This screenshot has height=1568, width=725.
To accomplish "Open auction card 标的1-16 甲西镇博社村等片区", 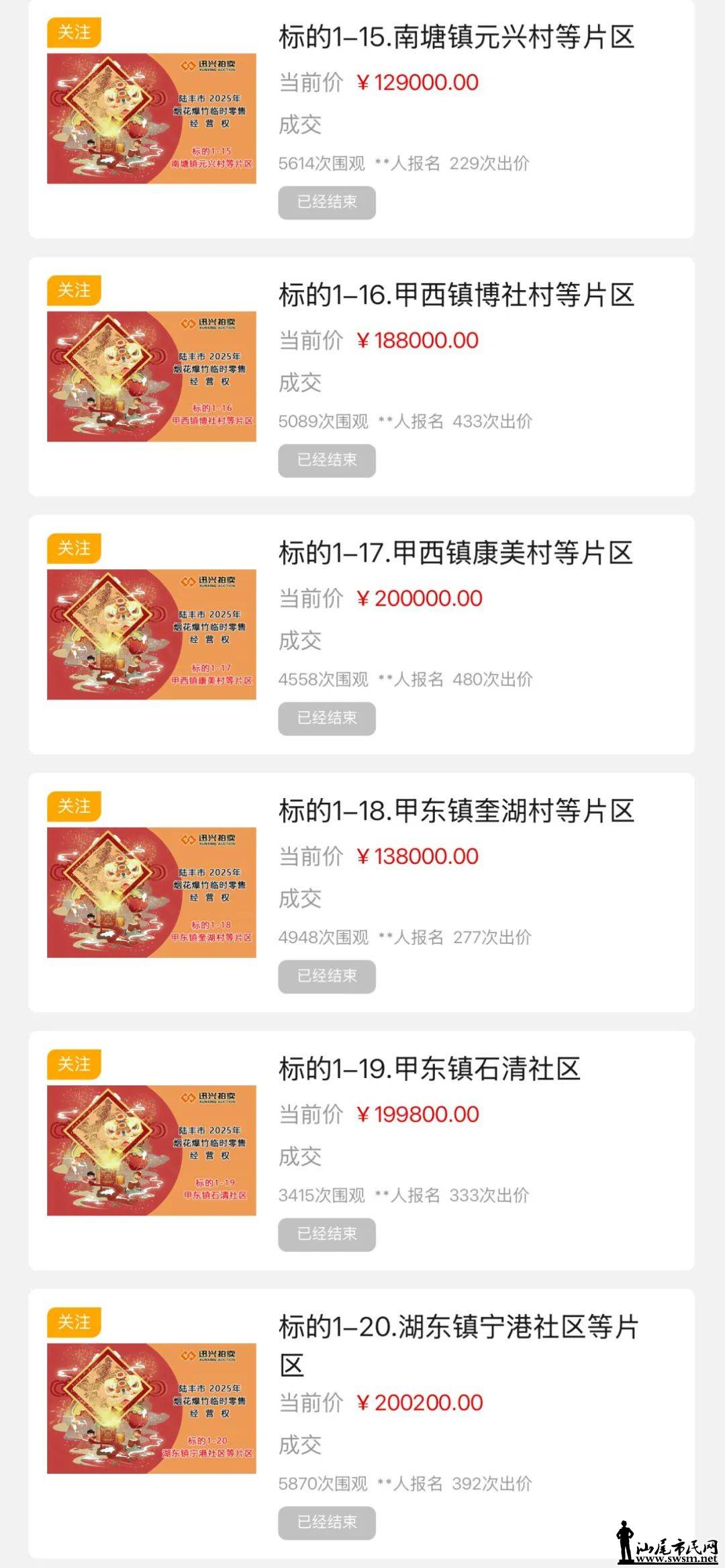I will pyautogui.click(x=456, y=295).
